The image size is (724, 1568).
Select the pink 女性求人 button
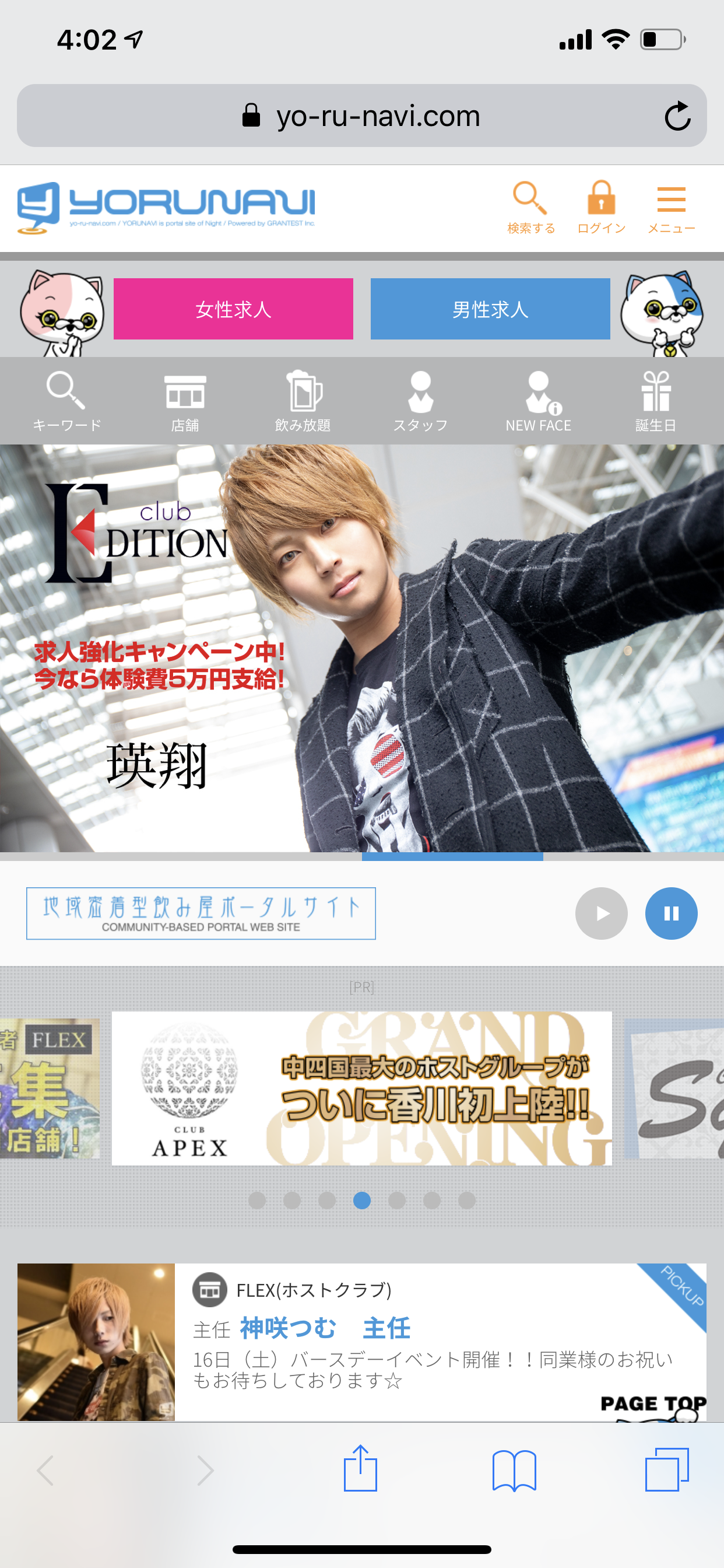[233, 309]
